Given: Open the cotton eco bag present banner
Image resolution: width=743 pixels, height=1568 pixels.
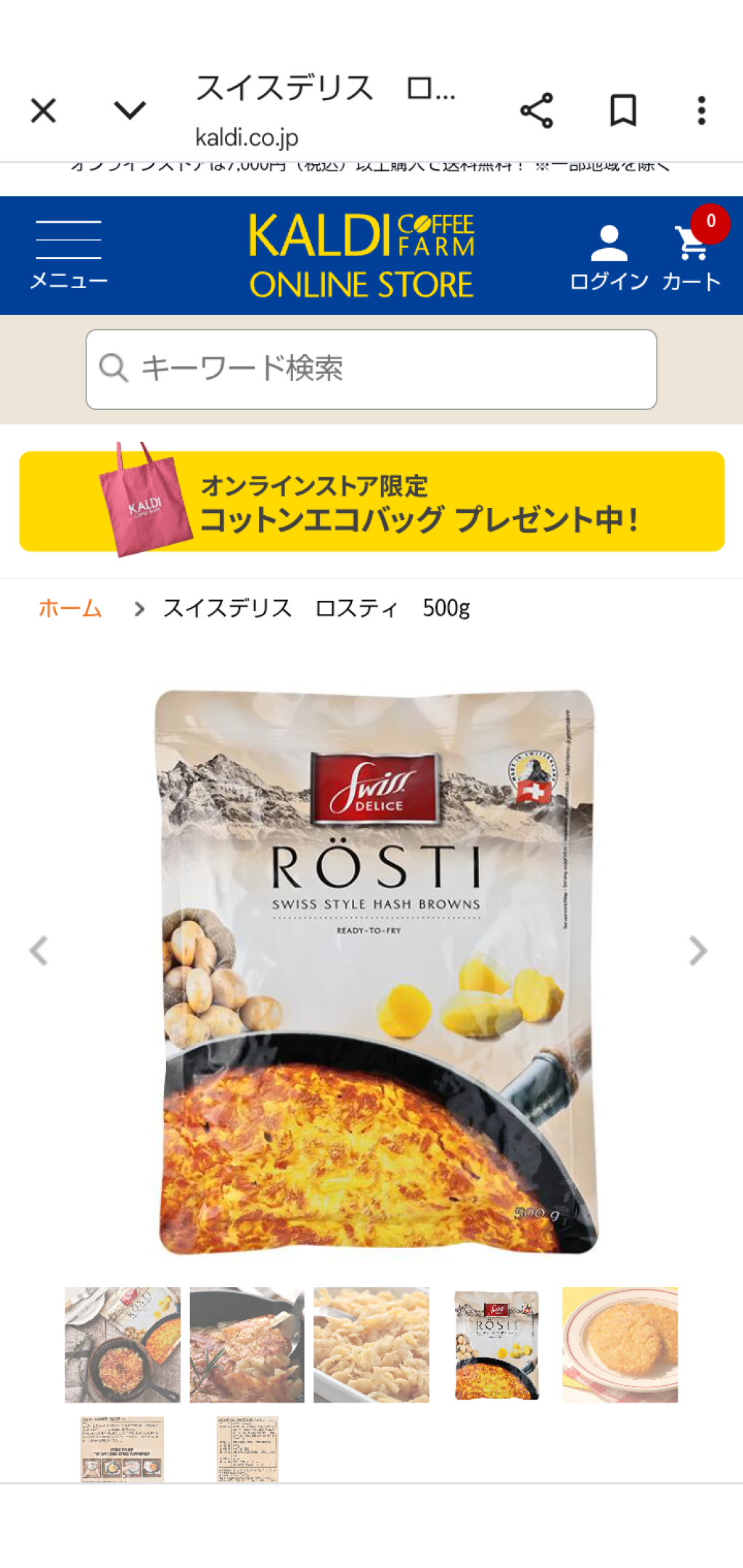Looking at the screenshot, I should point(371,501).
